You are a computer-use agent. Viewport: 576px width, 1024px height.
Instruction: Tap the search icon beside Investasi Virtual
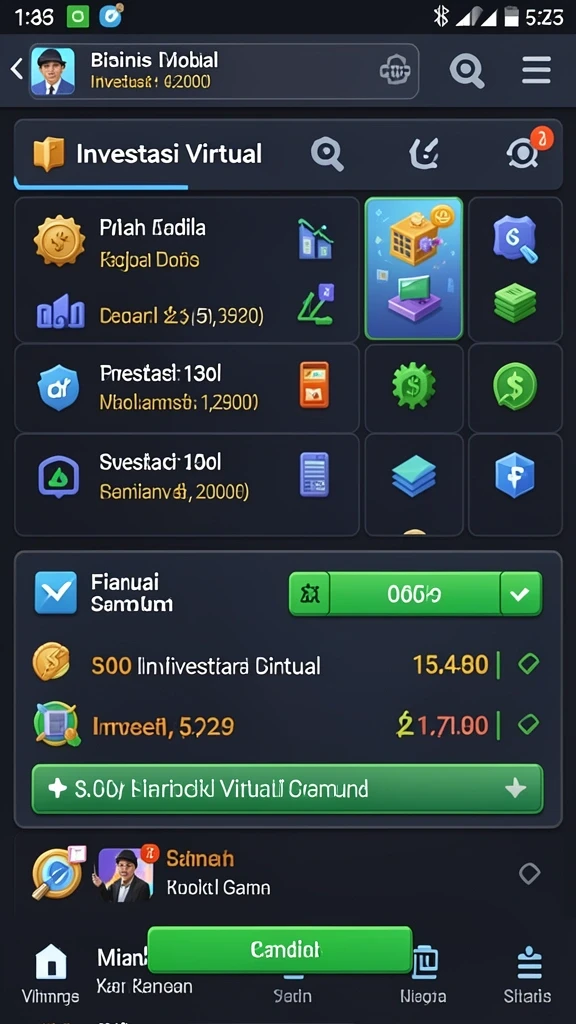pyautogui.click(x=327, y=154)
